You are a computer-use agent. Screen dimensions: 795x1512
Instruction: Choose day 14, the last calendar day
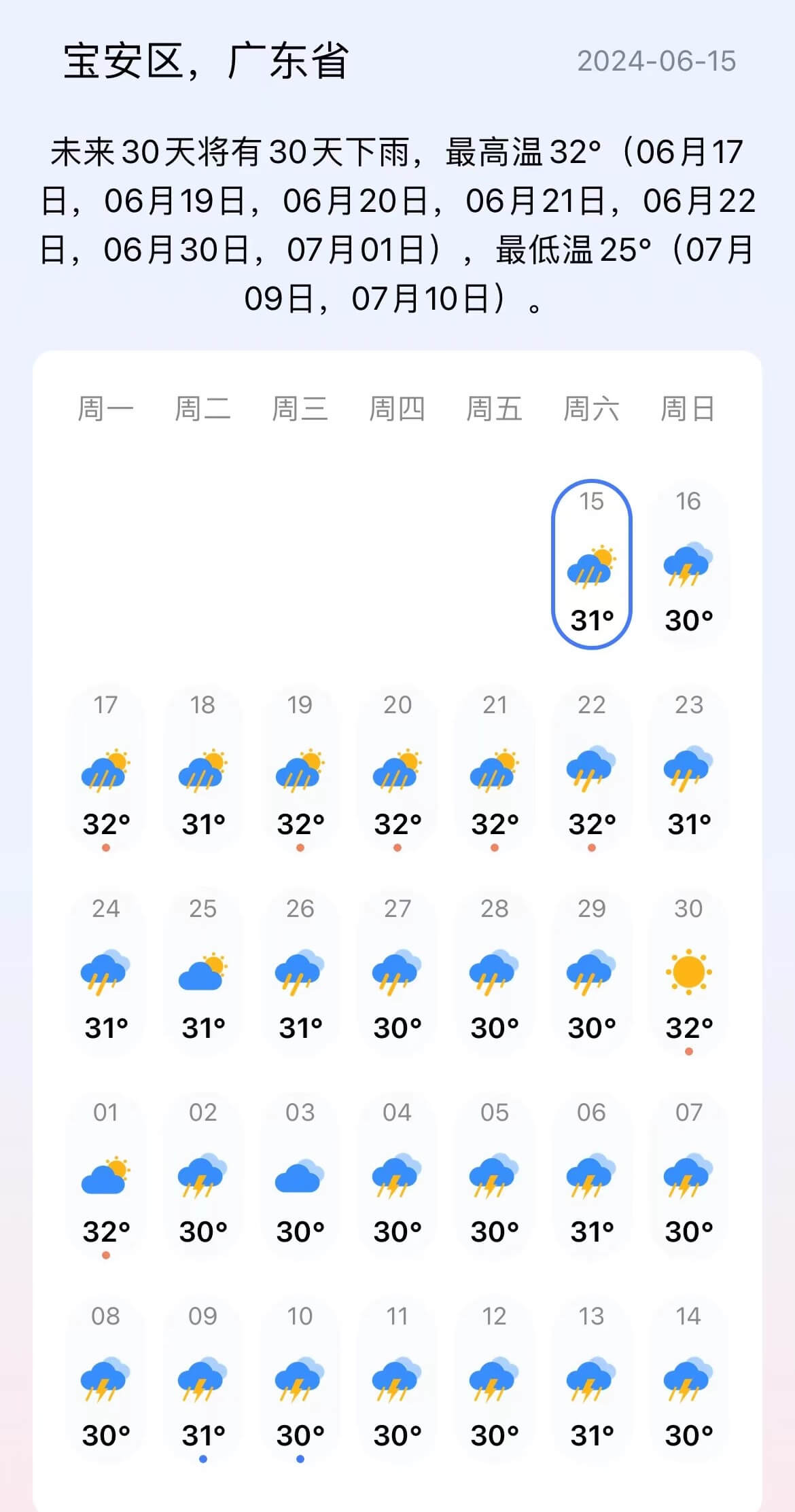pos(688,1379)
